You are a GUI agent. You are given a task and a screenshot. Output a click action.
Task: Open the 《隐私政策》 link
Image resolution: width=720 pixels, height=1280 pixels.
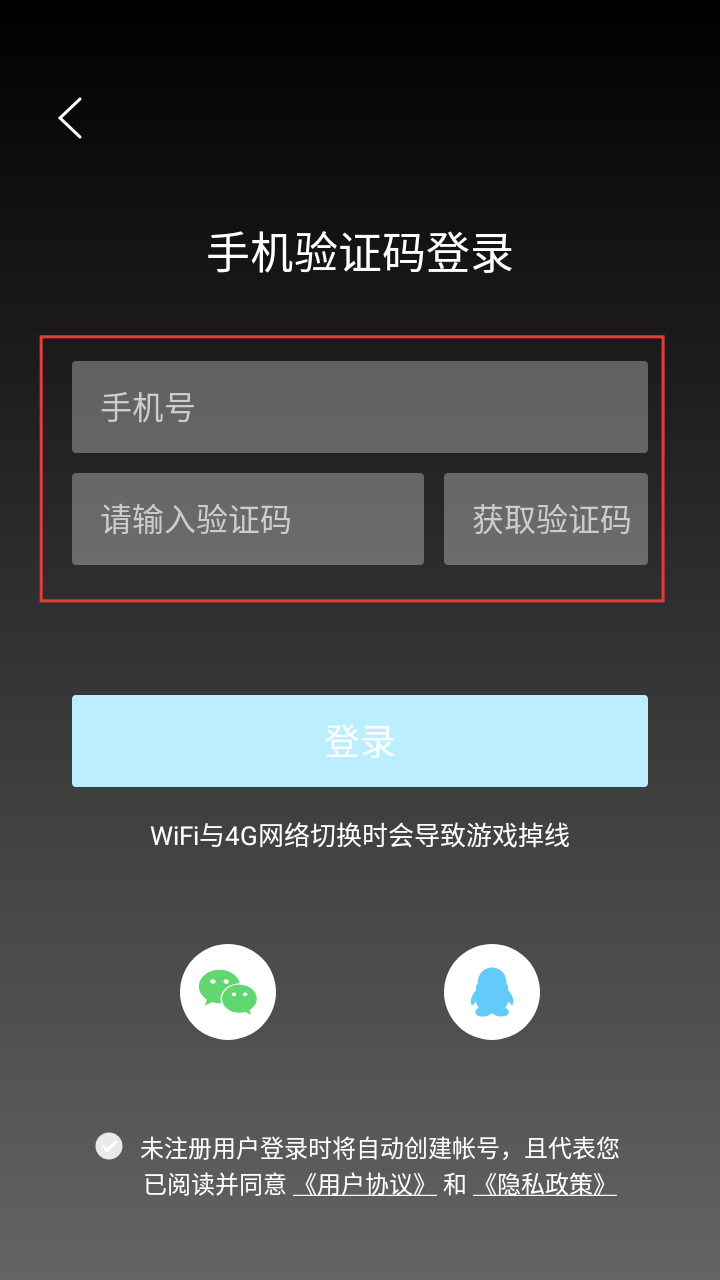[545, 1184]
